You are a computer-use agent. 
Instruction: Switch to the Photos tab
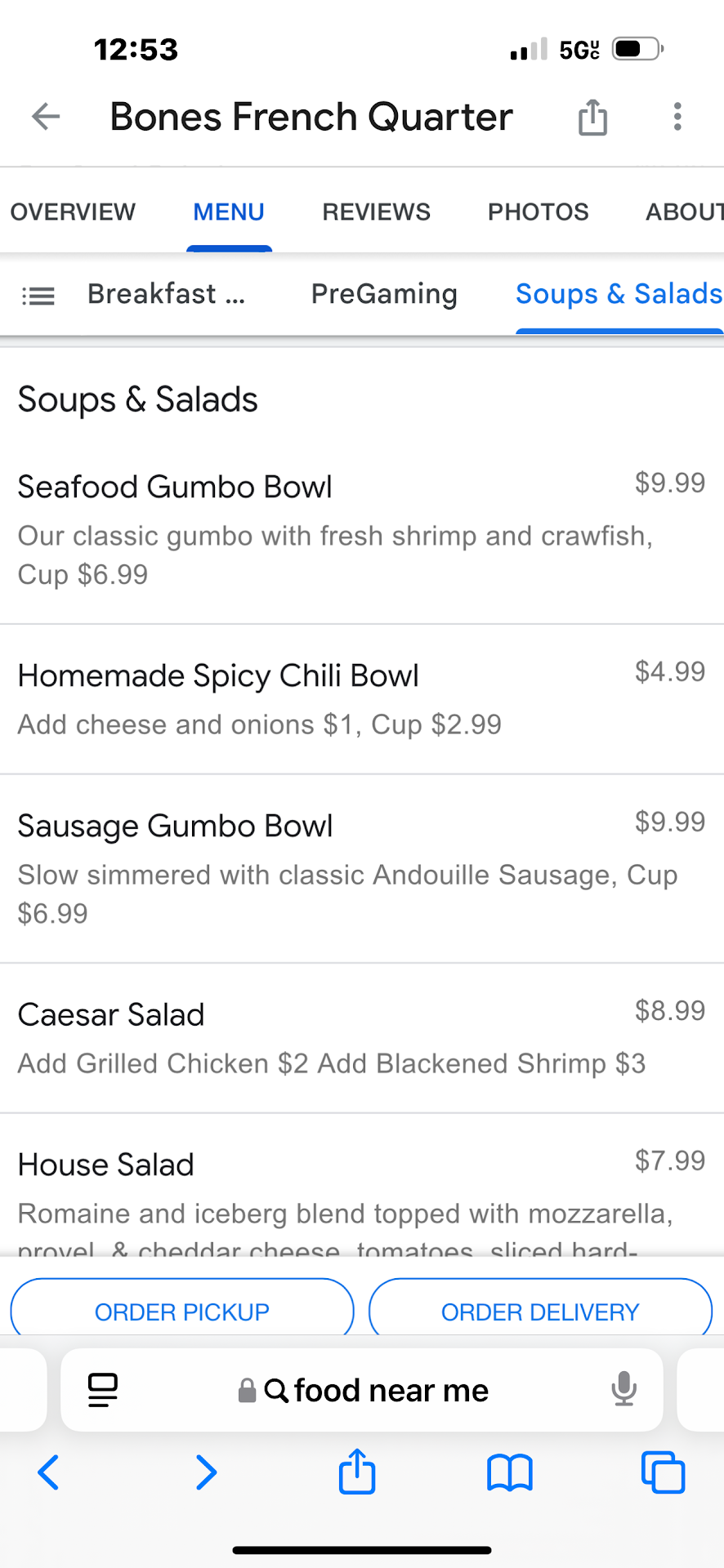(538, 212)
